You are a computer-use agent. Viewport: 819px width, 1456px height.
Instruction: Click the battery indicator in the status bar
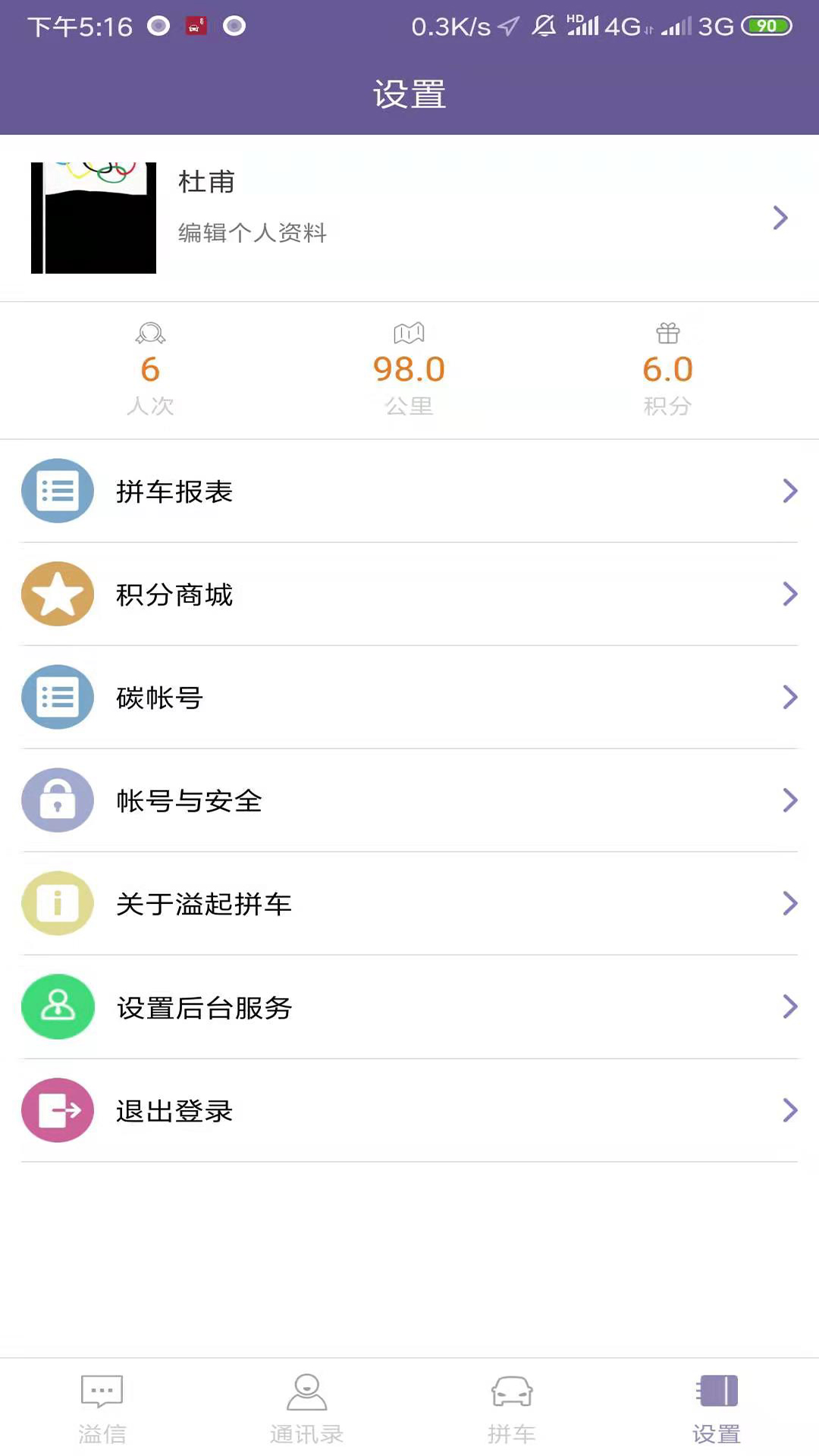pos(767,25)
